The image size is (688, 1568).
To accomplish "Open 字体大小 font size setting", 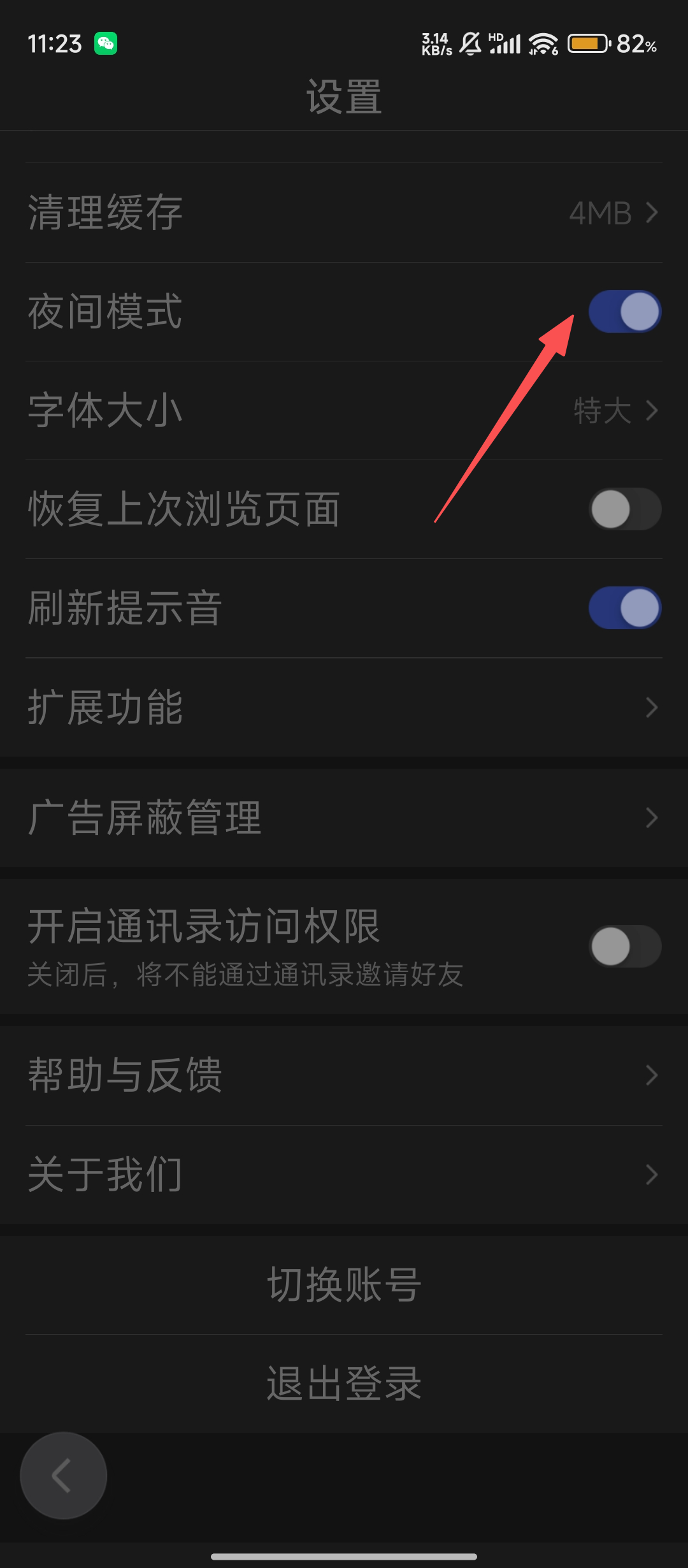I will tap(344, 410).
